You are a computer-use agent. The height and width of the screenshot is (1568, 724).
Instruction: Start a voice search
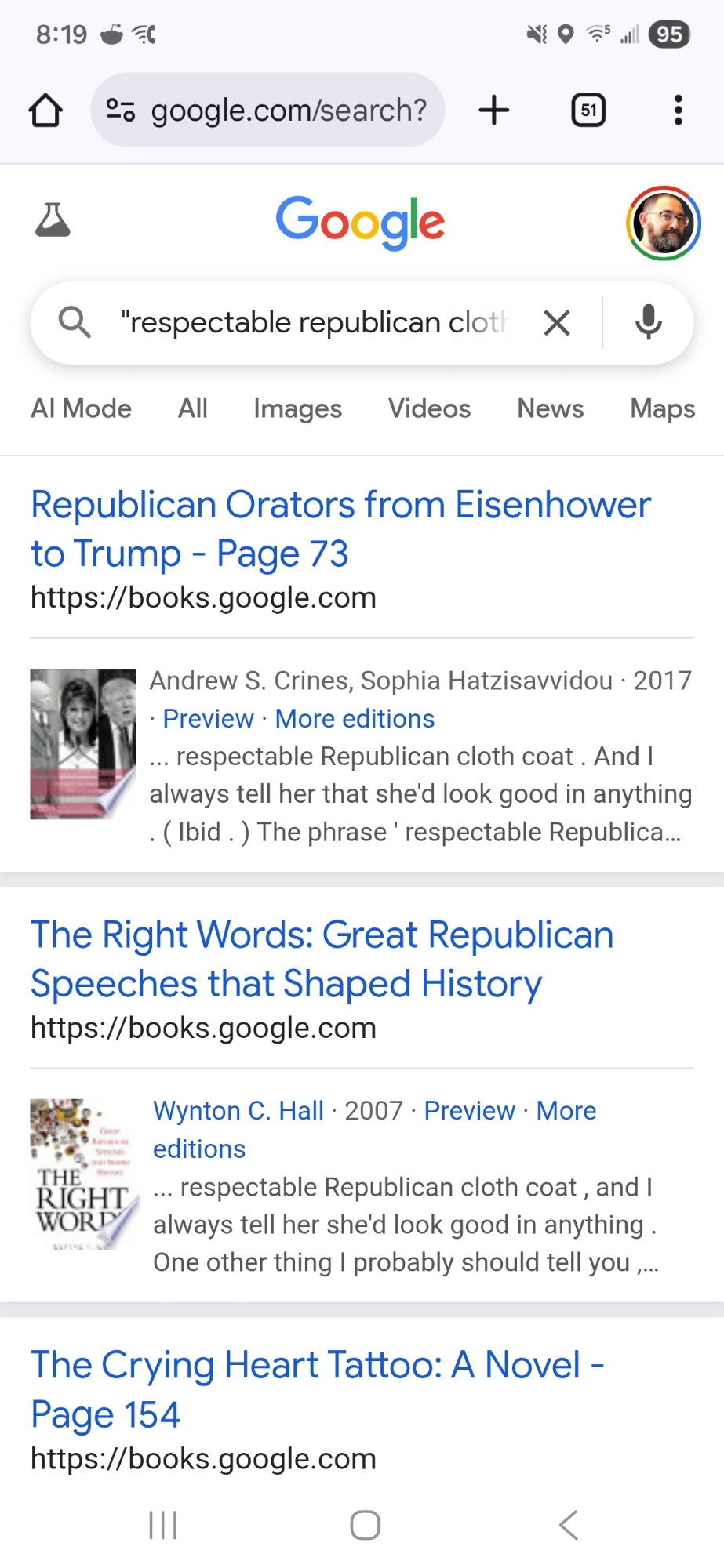(649, 322)
